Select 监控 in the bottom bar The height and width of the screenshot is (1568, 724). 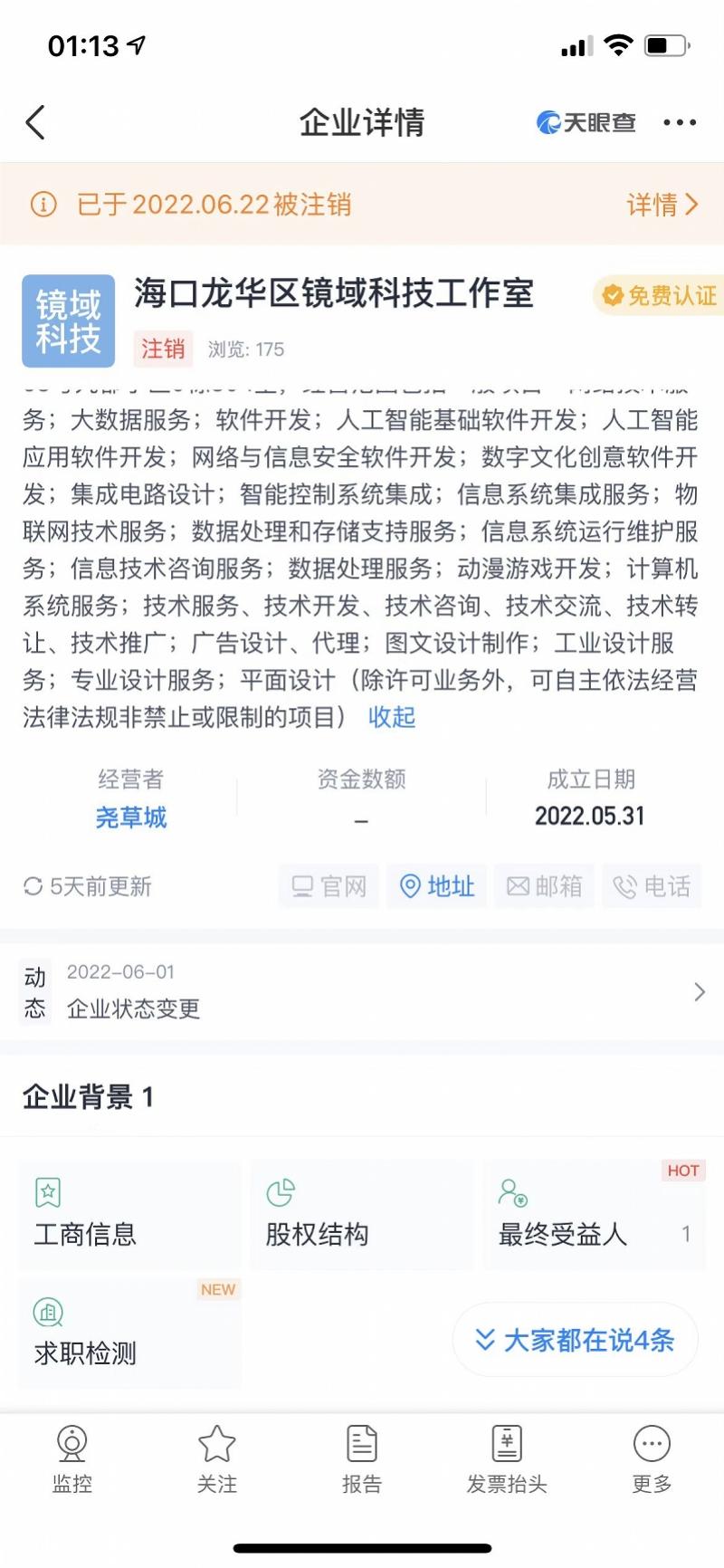[x=72, y=1458]
